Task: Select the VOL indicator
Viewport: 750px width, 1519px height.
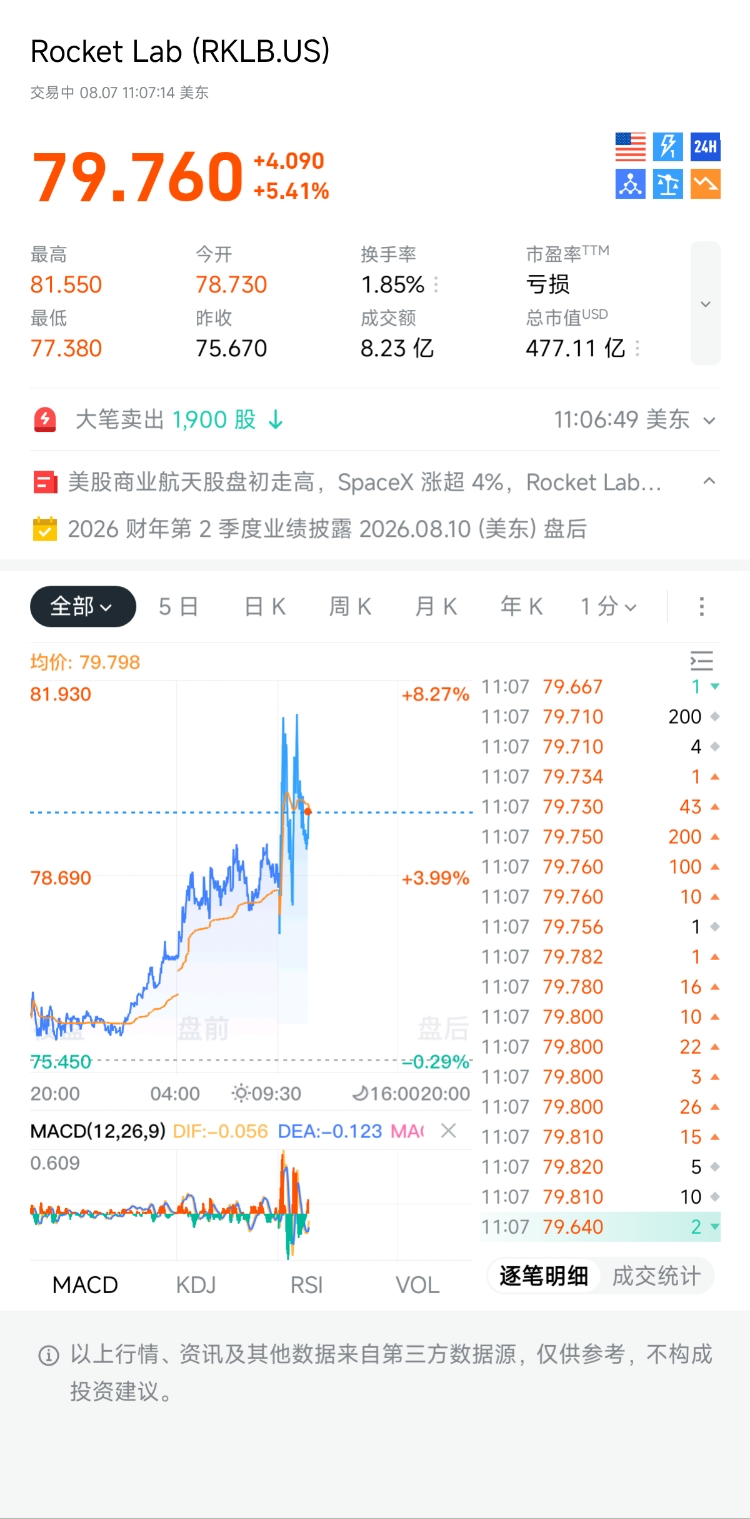Action: 417,1285
